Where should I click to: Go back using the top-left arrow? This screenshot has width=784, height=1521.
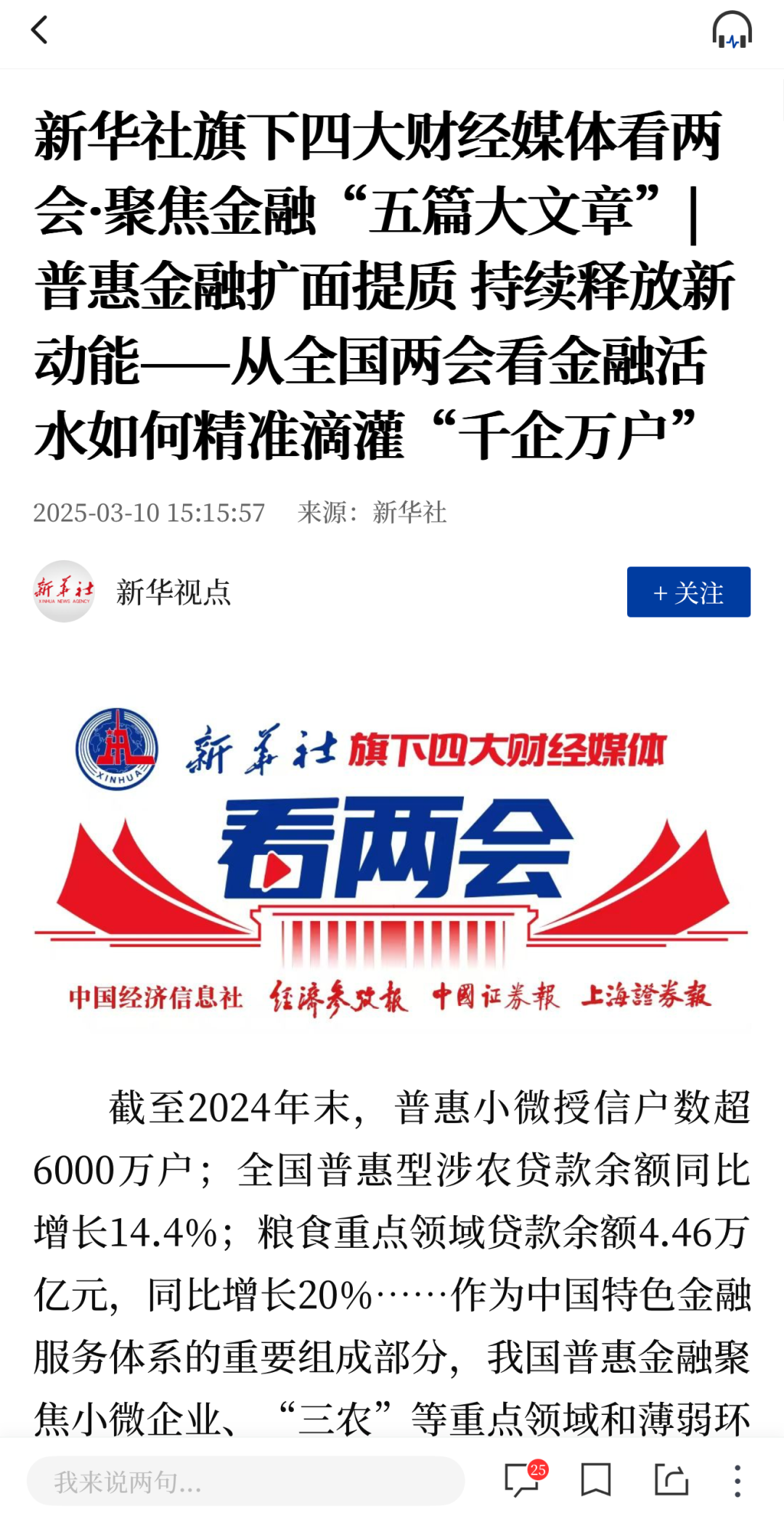(40, 31)
